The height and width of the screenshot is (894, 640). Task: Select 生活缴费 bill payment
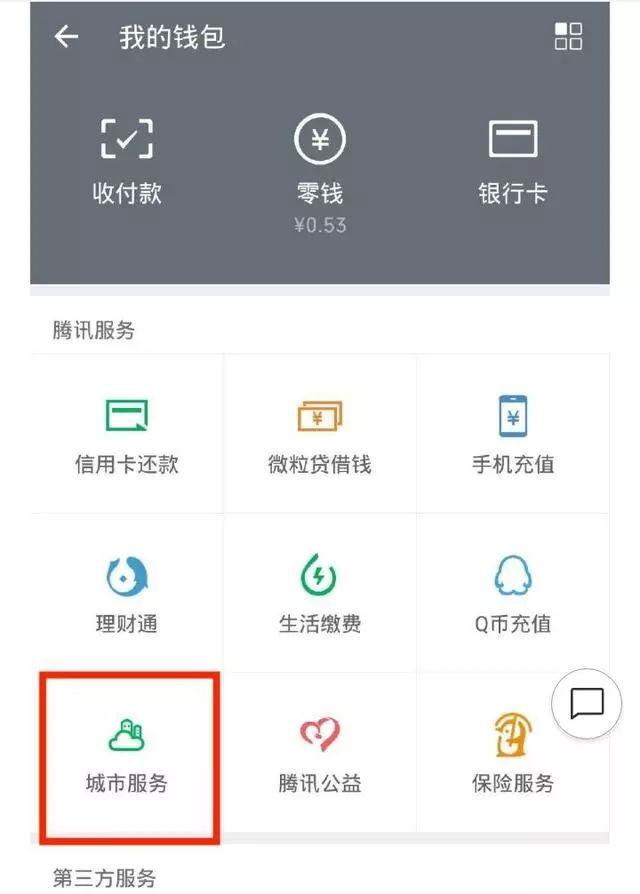(x=320, y=595)
